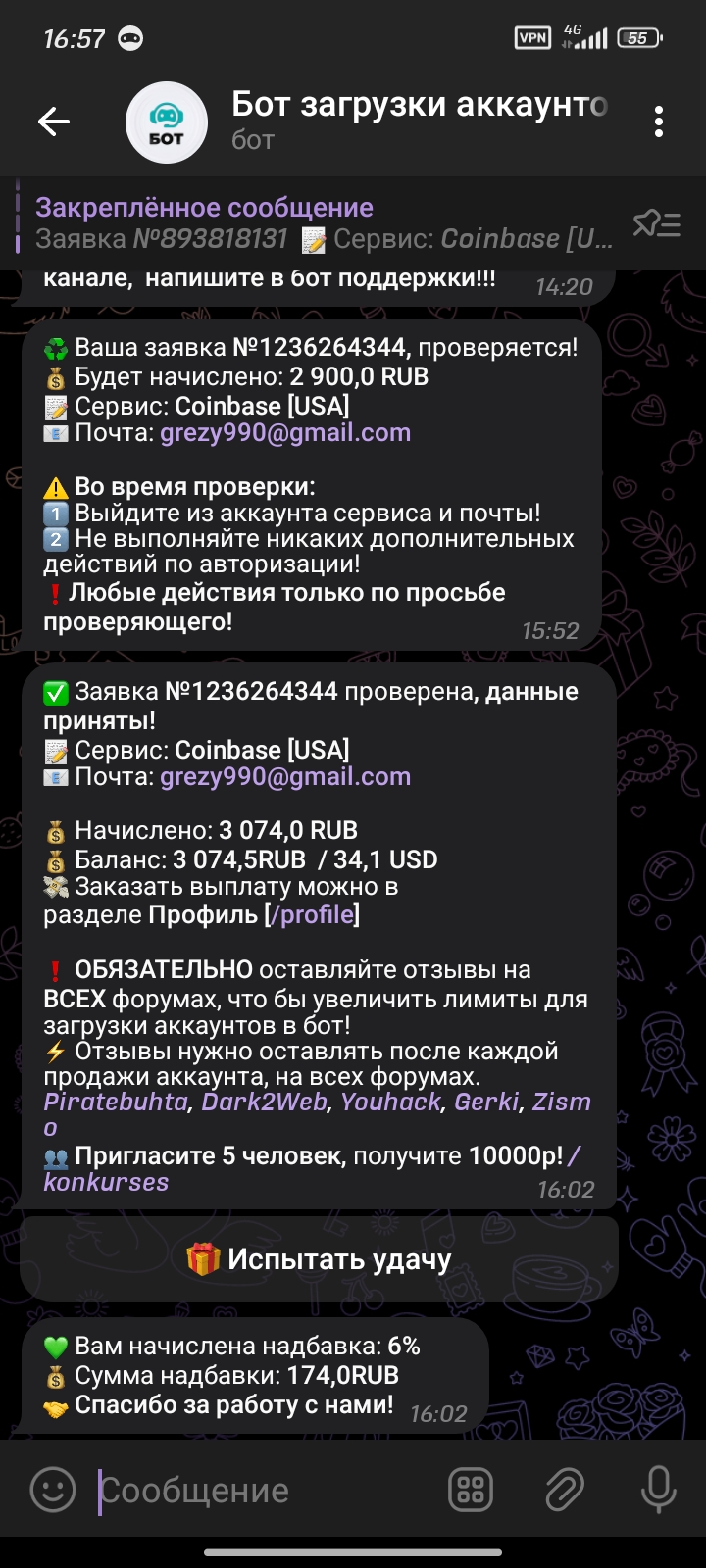Tap the /profile command link
This screenshot has width=706, height=1568.
pos(312,914)
